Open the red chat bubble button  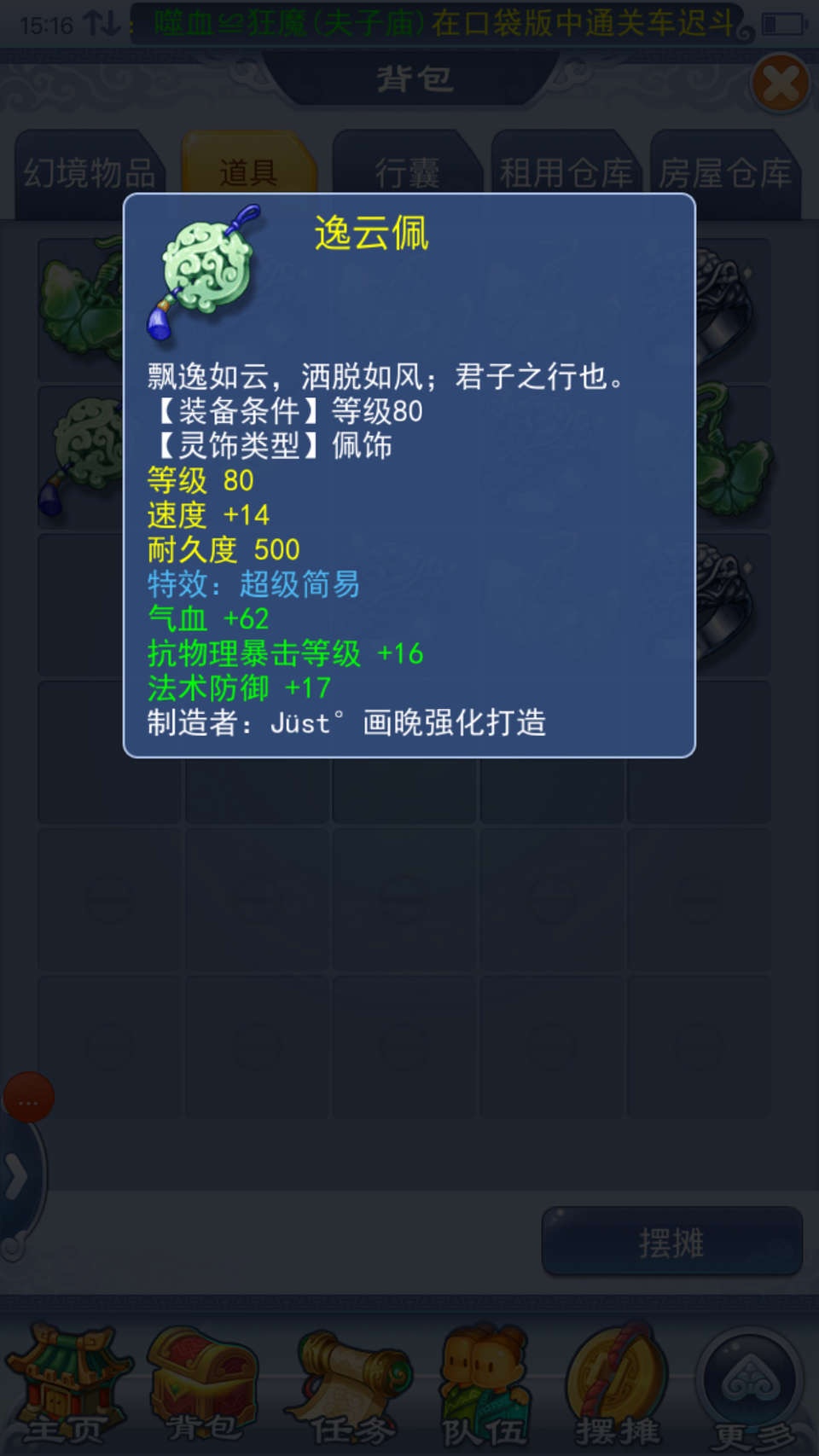click(28, 1098)
